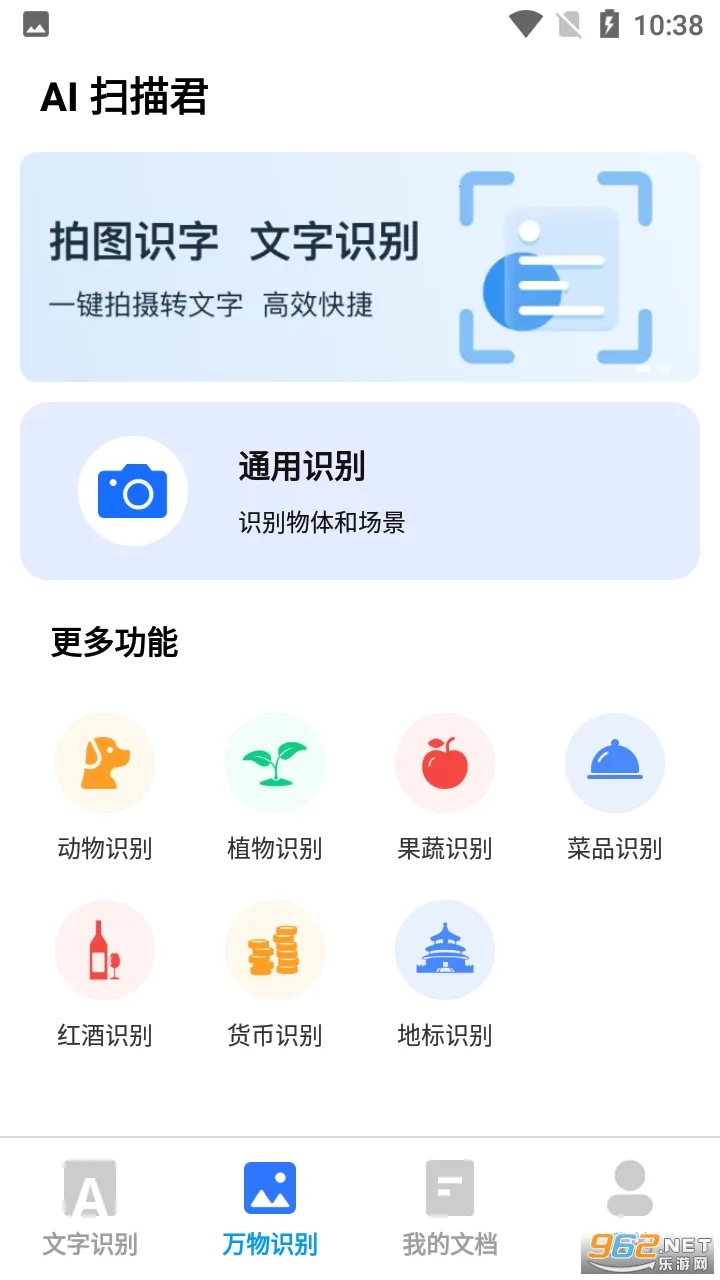Open the 动物识别 animal recognition icon
The width and height of the screenshot is (720, 1280).
[x=105, y=763]
